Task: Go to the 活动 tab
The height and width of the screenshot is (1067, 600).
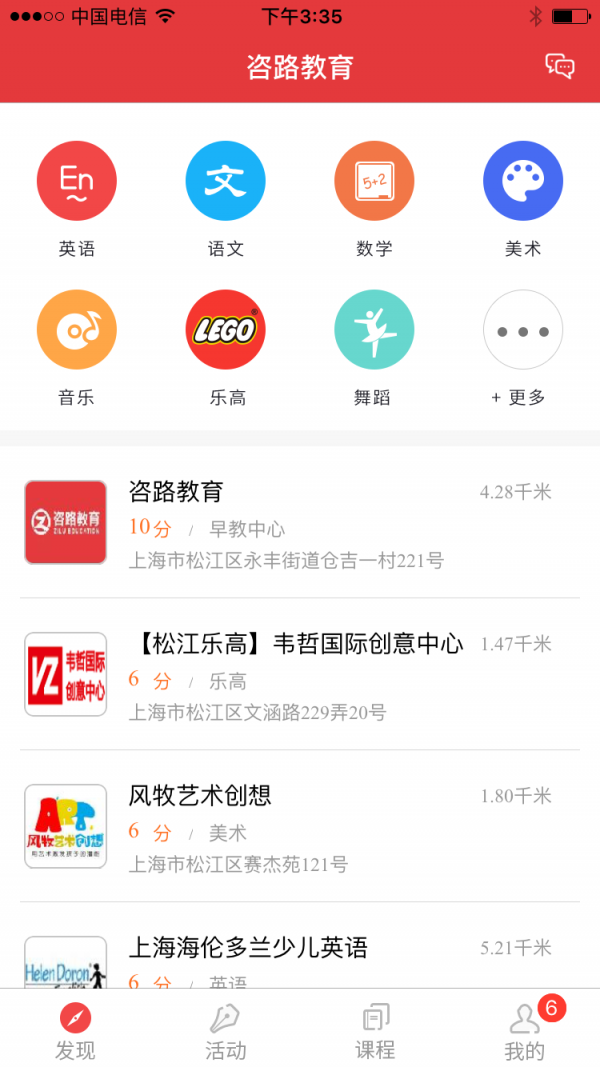Action: [225, 1032]
